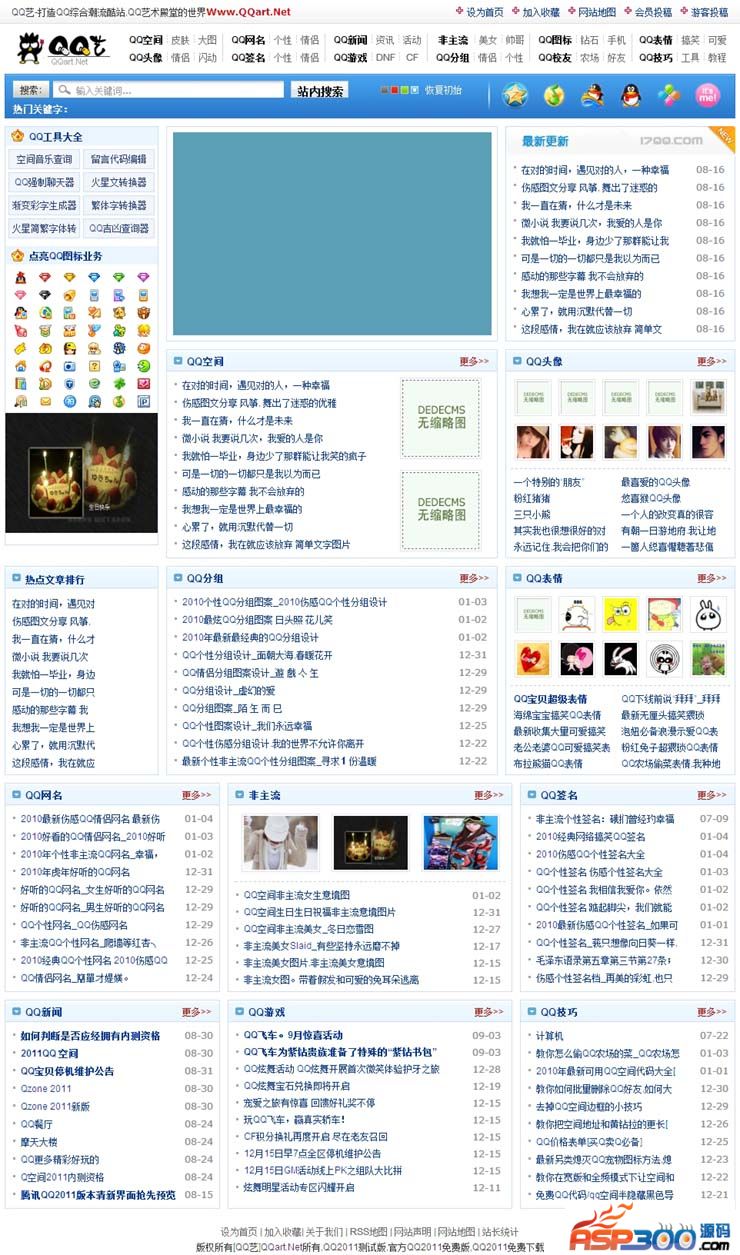Open the 网站地图 top link

pyautogui.click(x=598, y=12)
